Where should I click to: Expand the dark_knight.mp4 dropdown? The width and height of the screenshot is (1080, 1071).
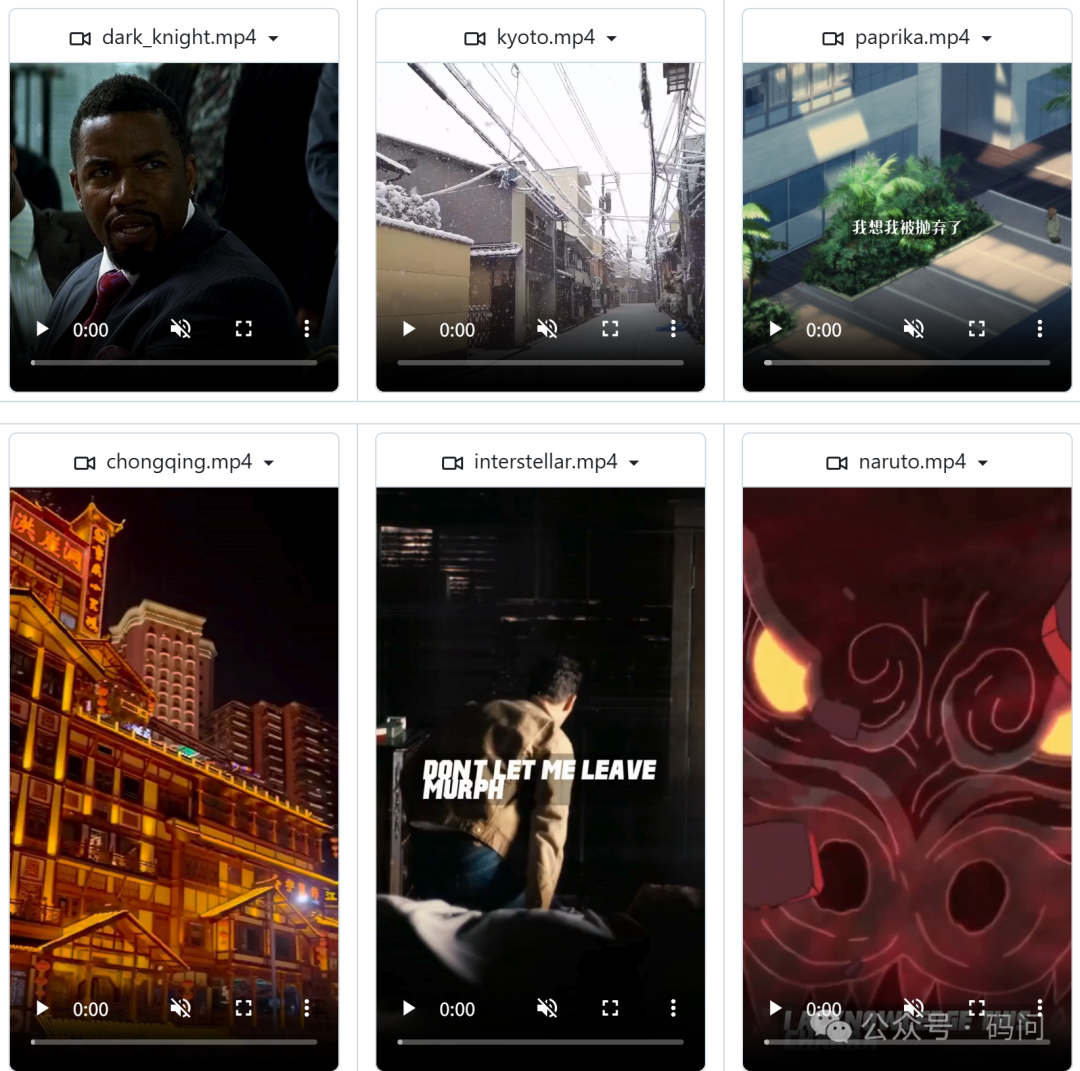[x=273, y=39]
